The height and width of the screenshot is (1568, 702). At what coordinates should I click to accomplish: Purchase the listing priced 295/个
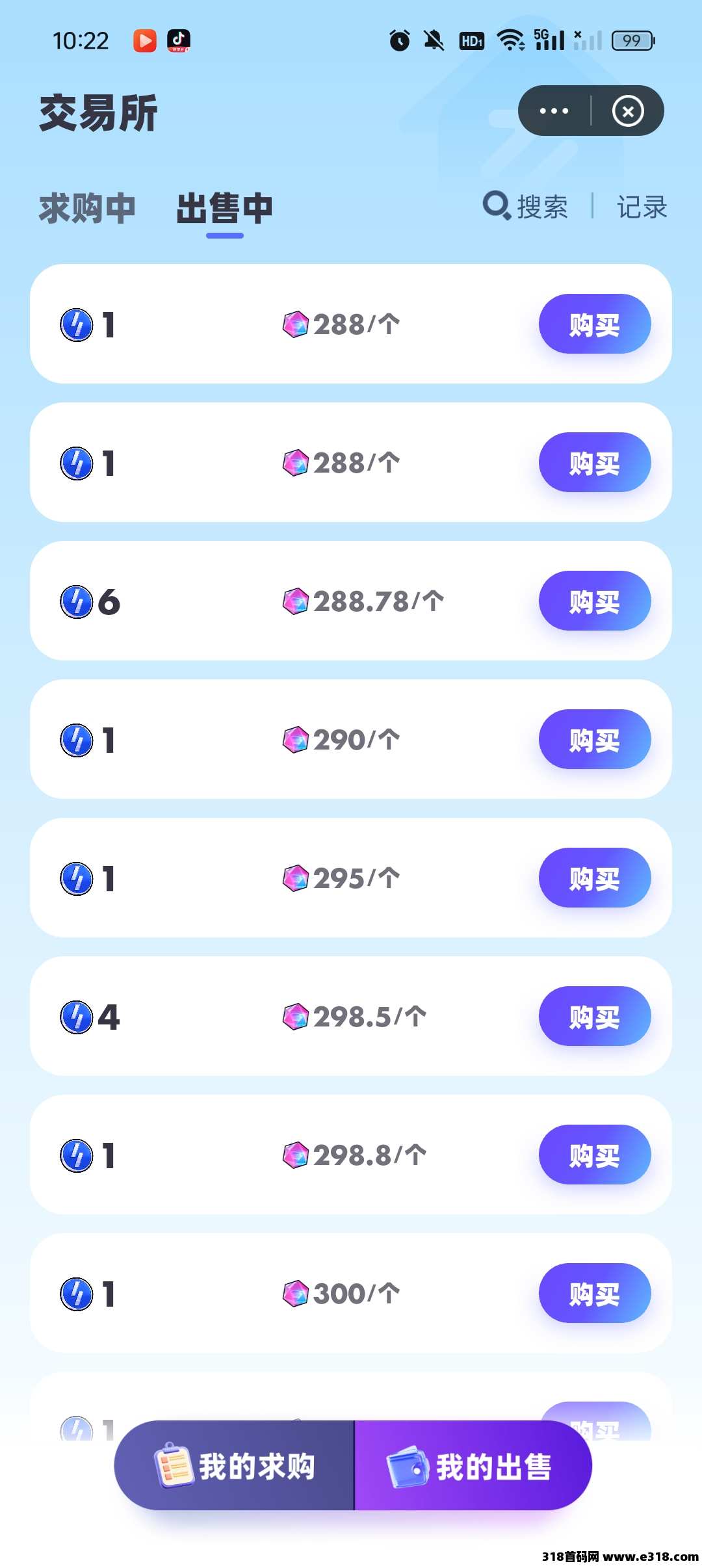(x=594, y=878)
